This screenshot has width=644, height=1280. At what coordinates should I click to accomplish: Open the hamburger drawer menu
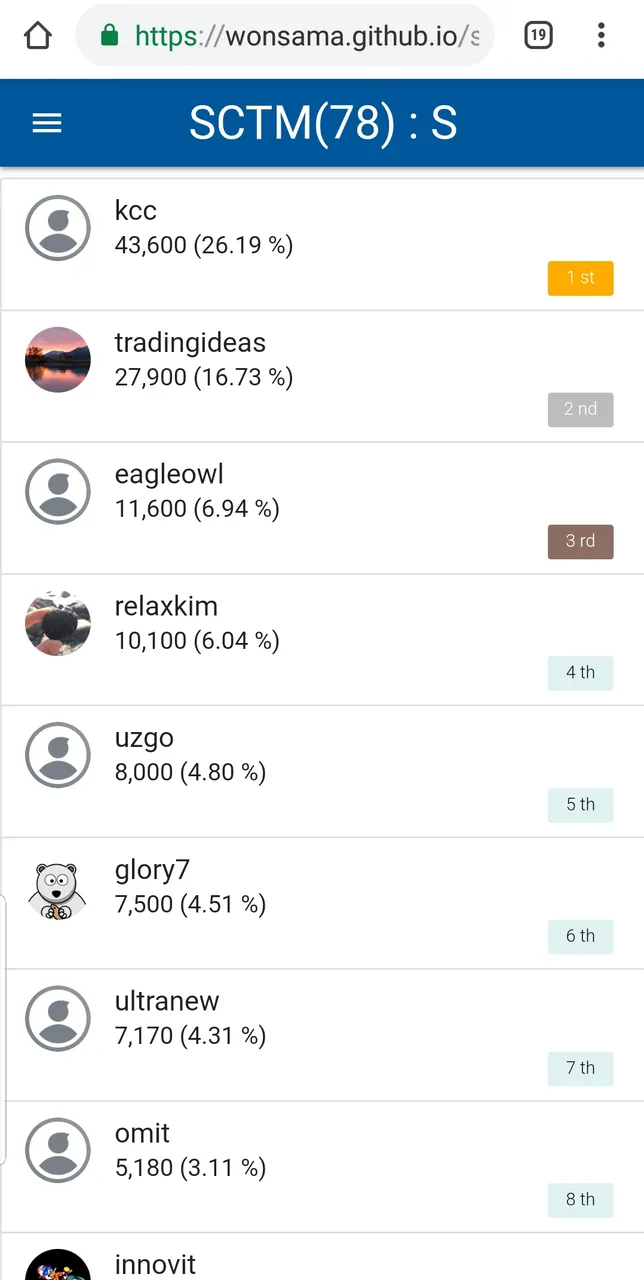pyautogui.click(x=47, y=123)
